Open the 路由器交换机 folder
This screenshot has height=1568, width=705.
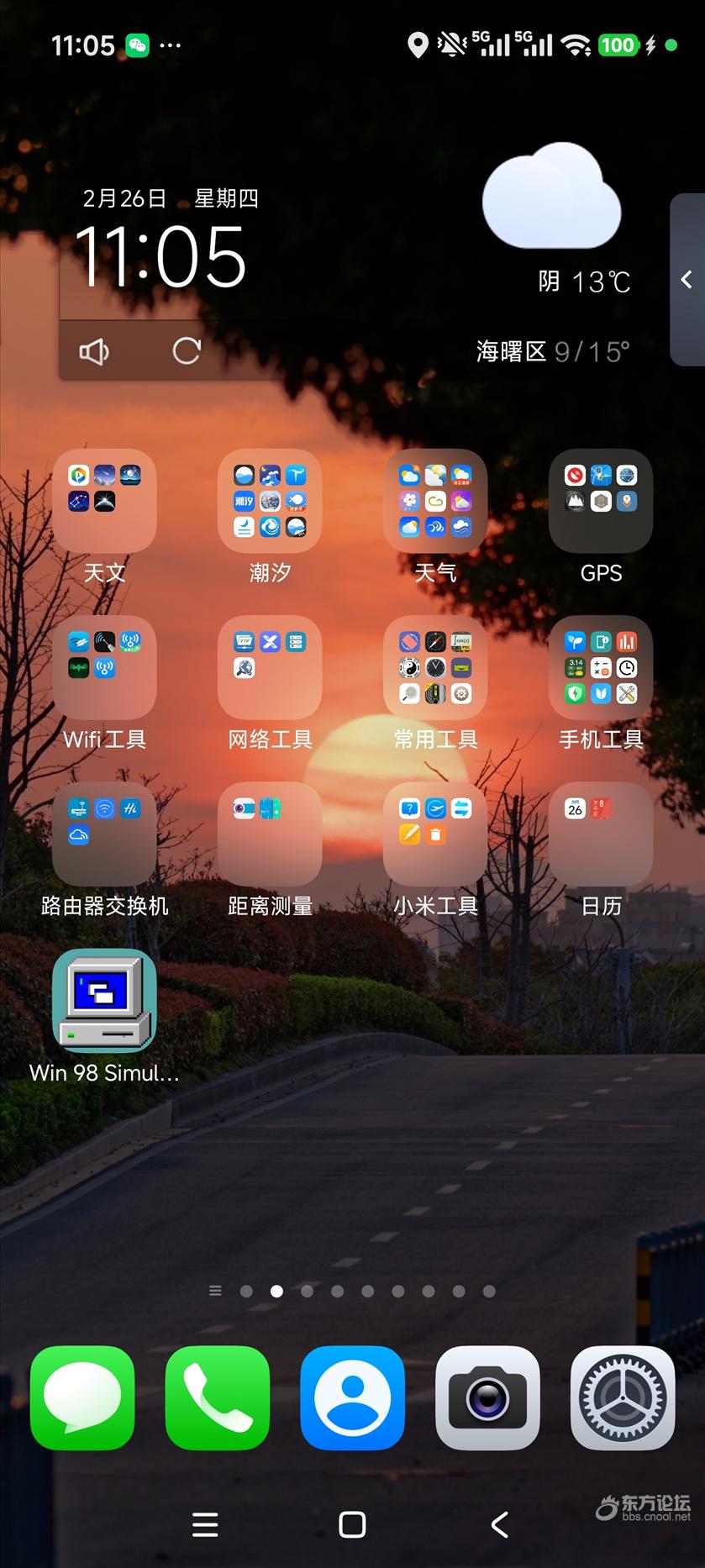click(104, 834)
